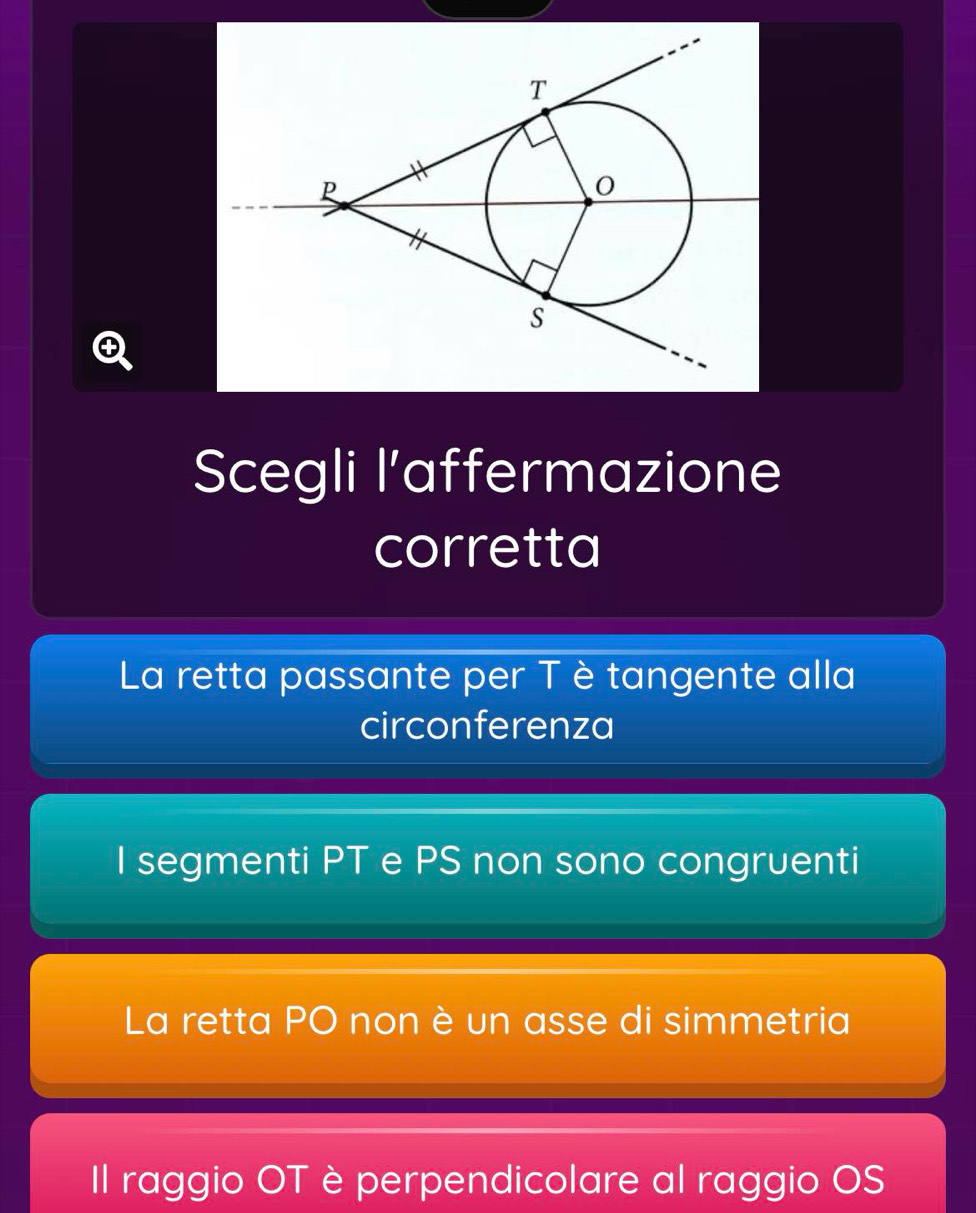
Task: Pick 'La retta PO non è un asse di simmetria'
Action: coord(487,1021)
